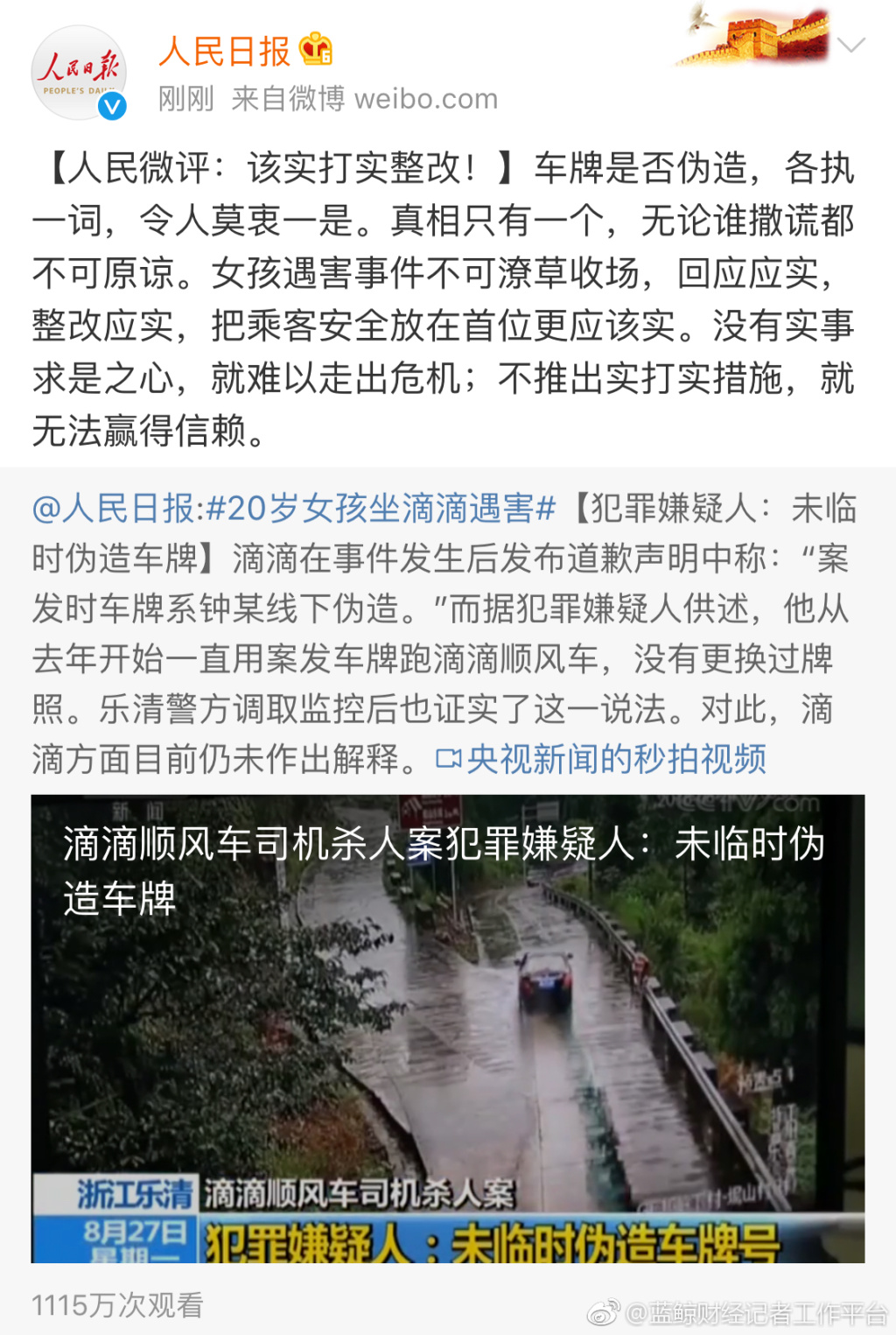Open 人民日报 profile avatar
896x1335 pixels.
tap(79, 73)
